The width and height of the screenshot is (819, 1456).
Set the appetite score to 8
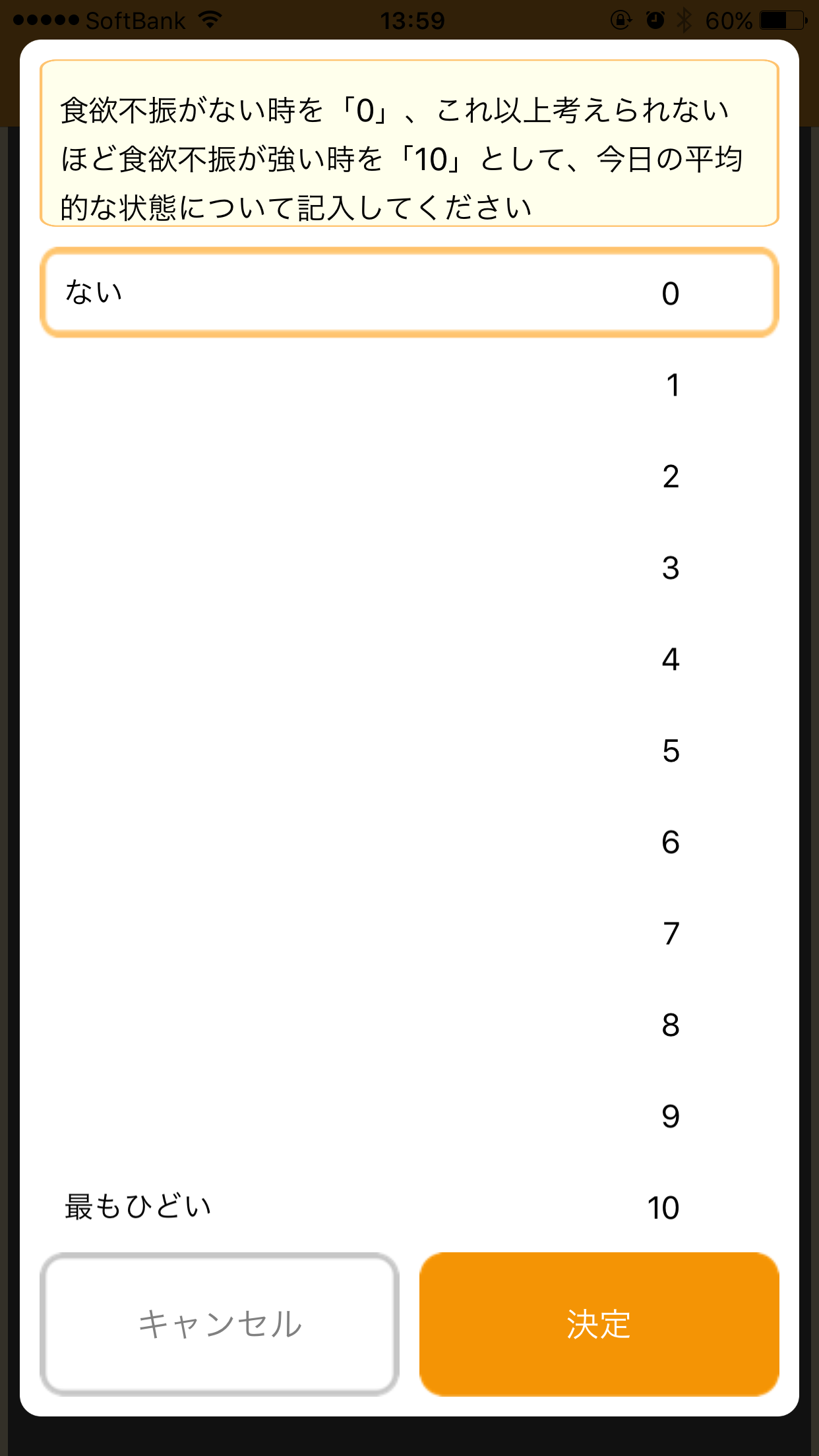pyautogui.click(x=409, y=1025)
